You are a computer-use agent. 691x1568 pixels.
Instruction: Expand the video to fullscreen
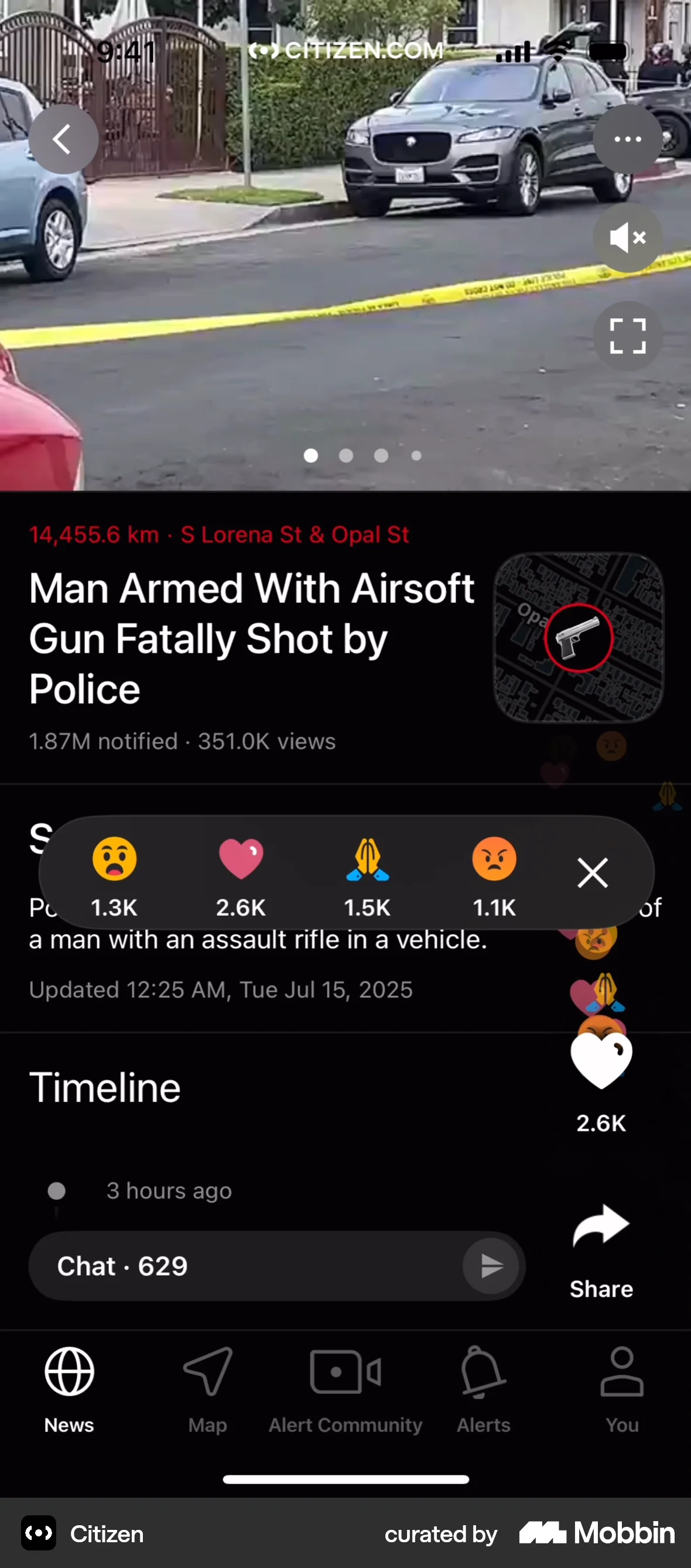tap(627, 336)
